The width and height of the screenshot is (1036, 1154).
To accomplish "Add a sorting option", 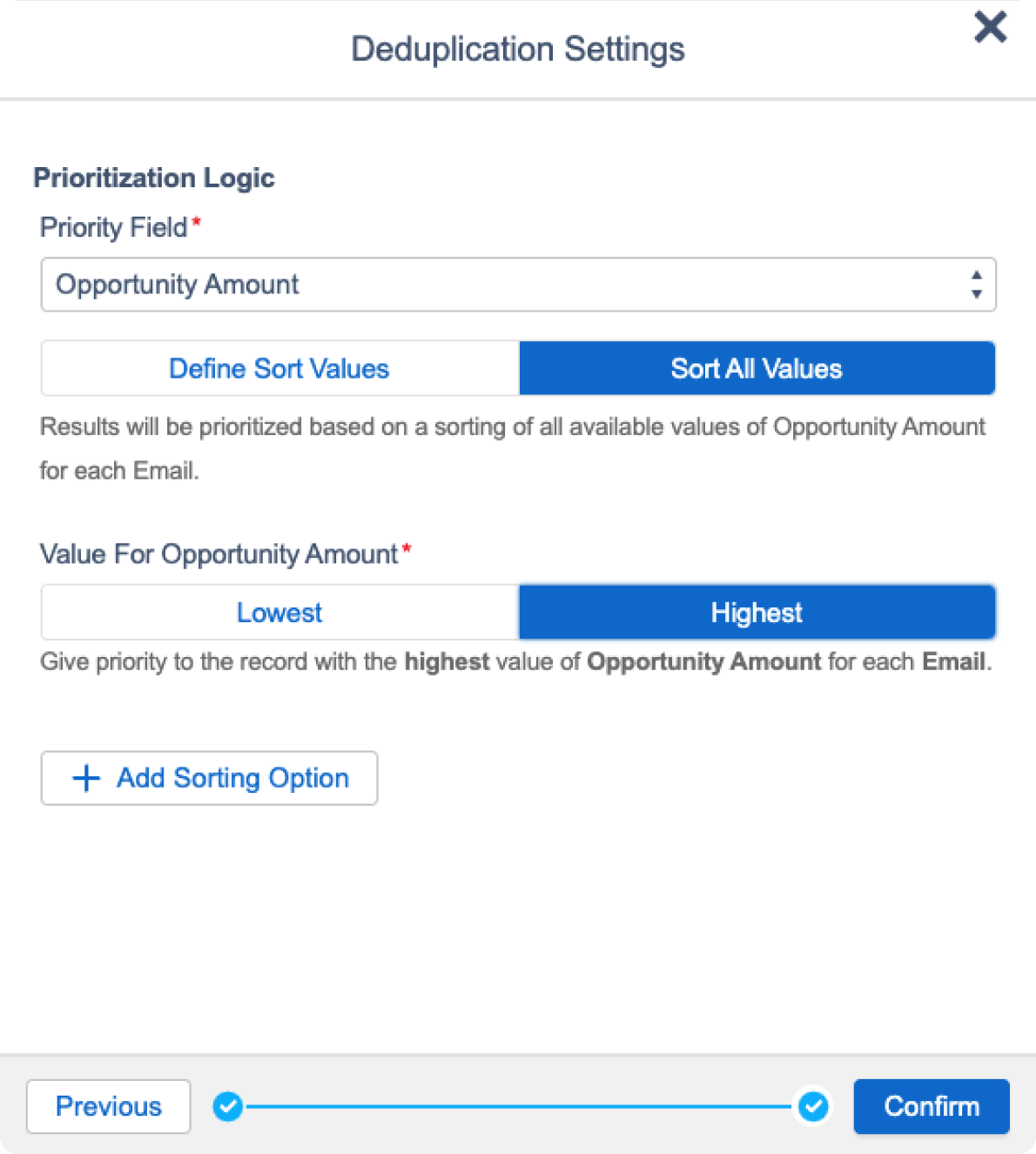I will 209,778.
